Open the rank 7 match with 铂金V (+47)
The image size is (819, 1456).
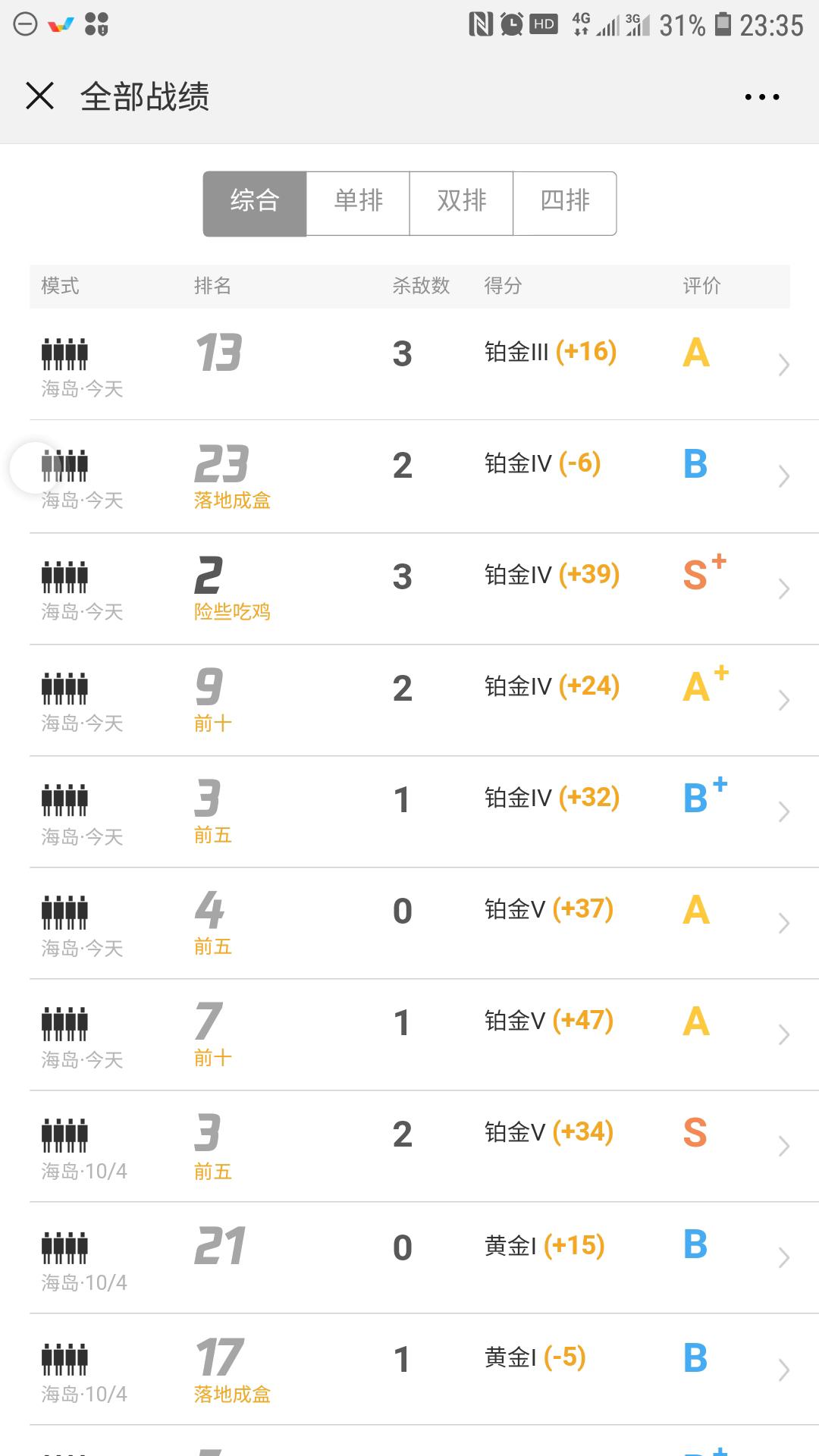click(x=424, y=1034)
